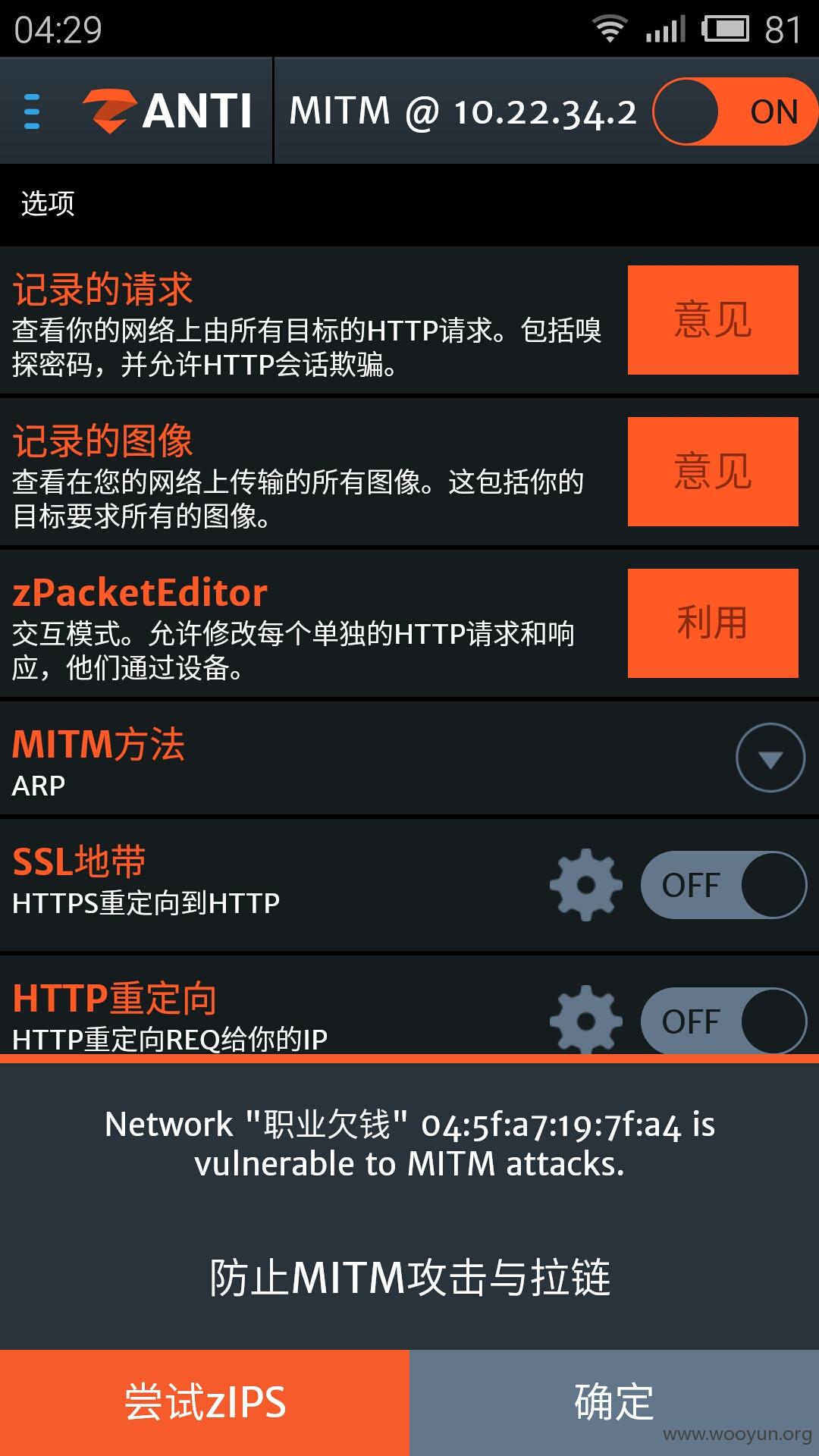Tap 意见 button for 记录的图像
819x1456 pixels.
click(713, 472)
